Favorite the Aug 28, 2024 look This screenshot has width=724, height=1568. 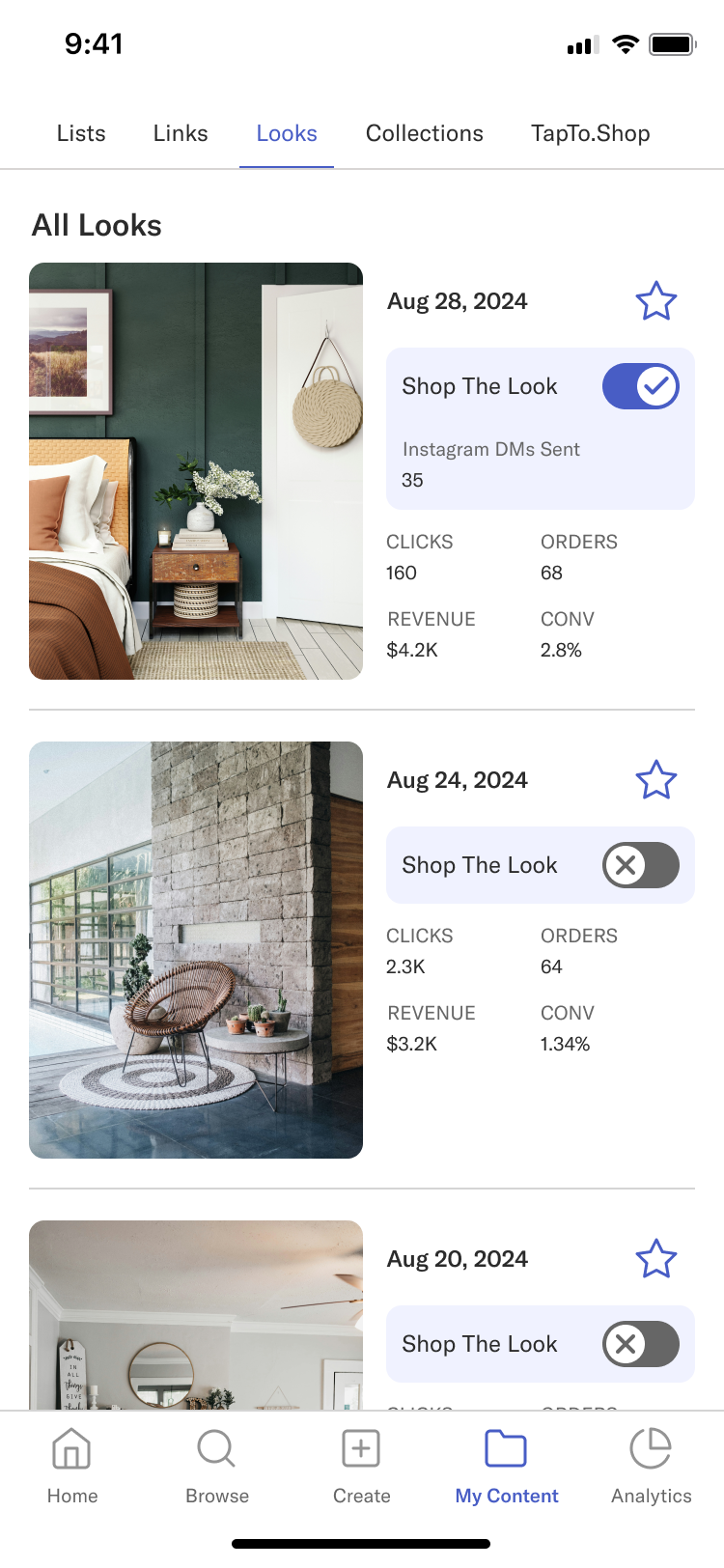[x=655, y=301]
